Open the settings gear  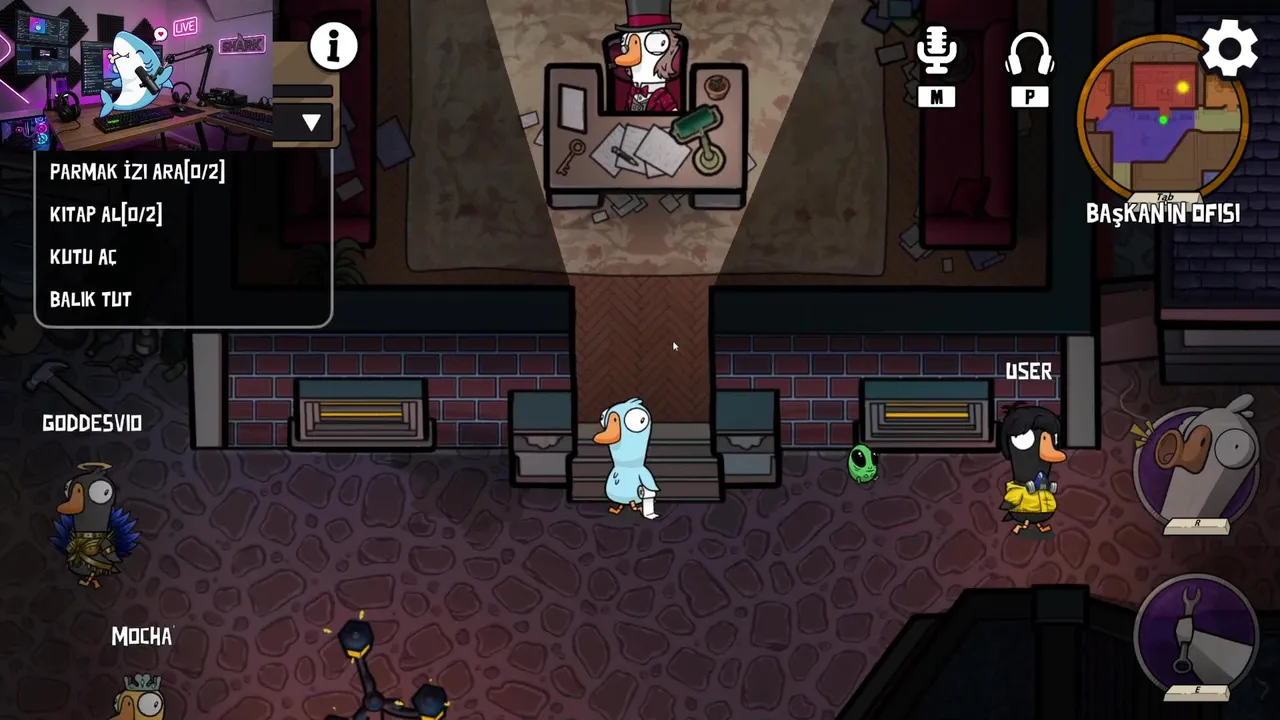pyautogui.click(x=1229, y=47)
